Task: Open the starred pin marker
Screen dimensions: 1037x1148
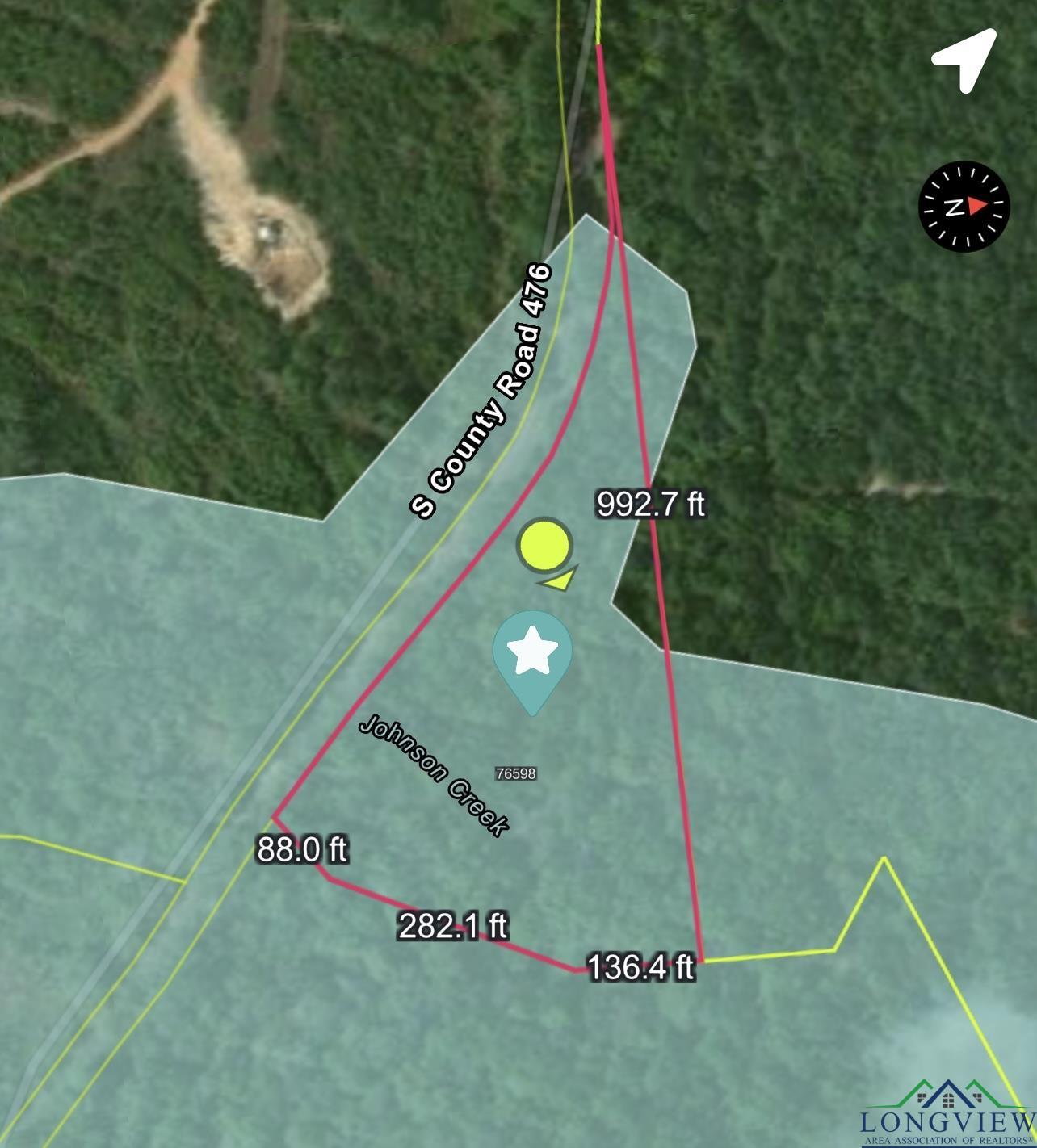Action: pos(532,656)
